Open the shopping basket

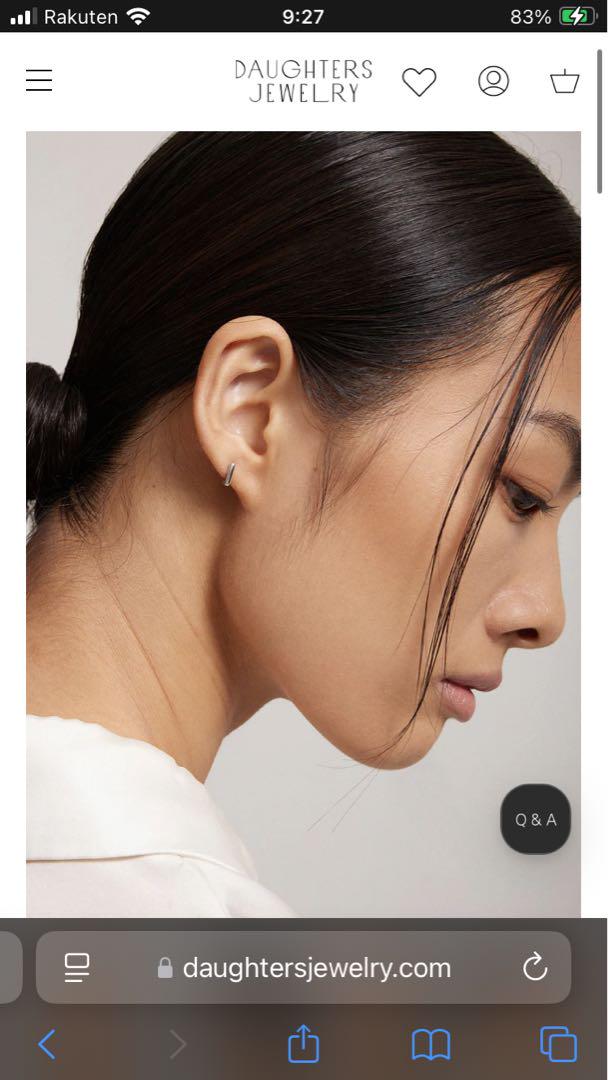tap(565, 81)
